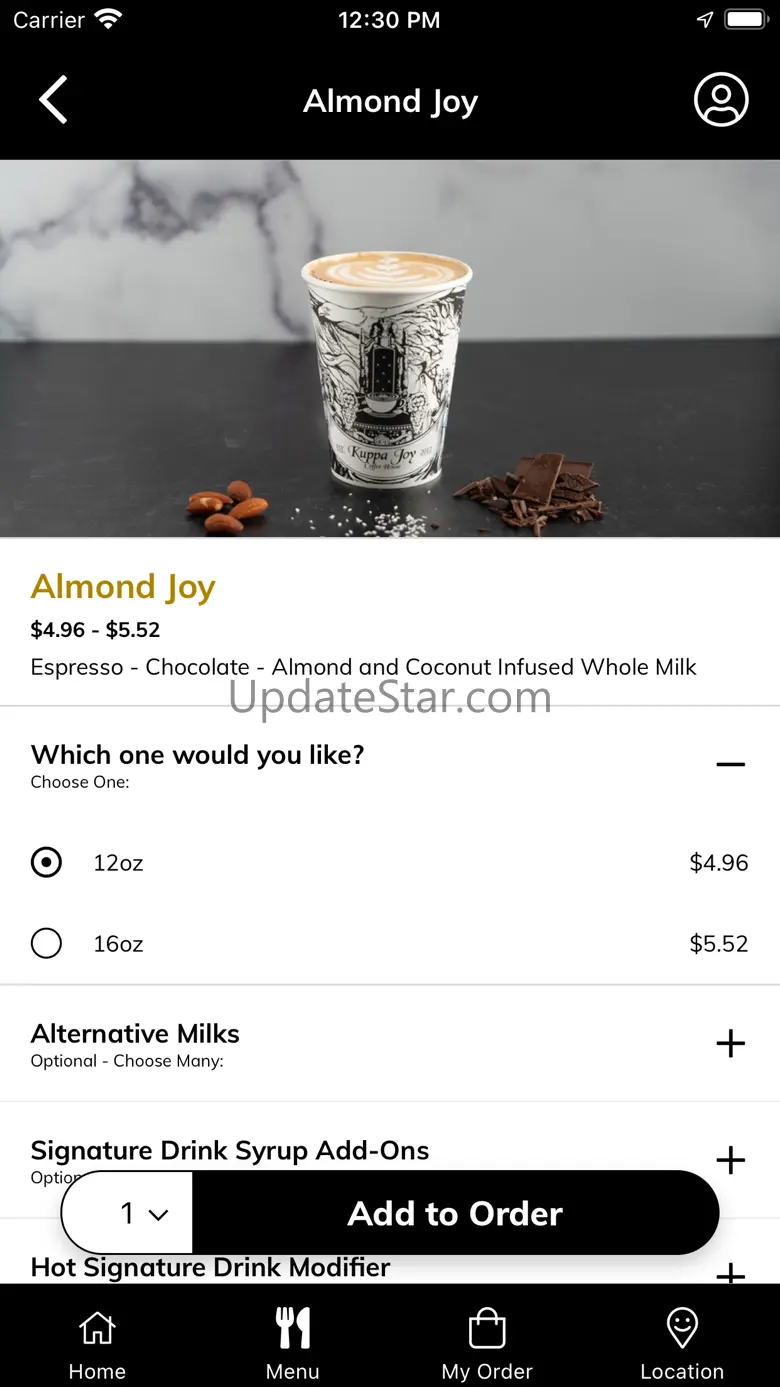Select the 12oz size option
Viewport: 780px width, 1387px height.
(47, 862)
